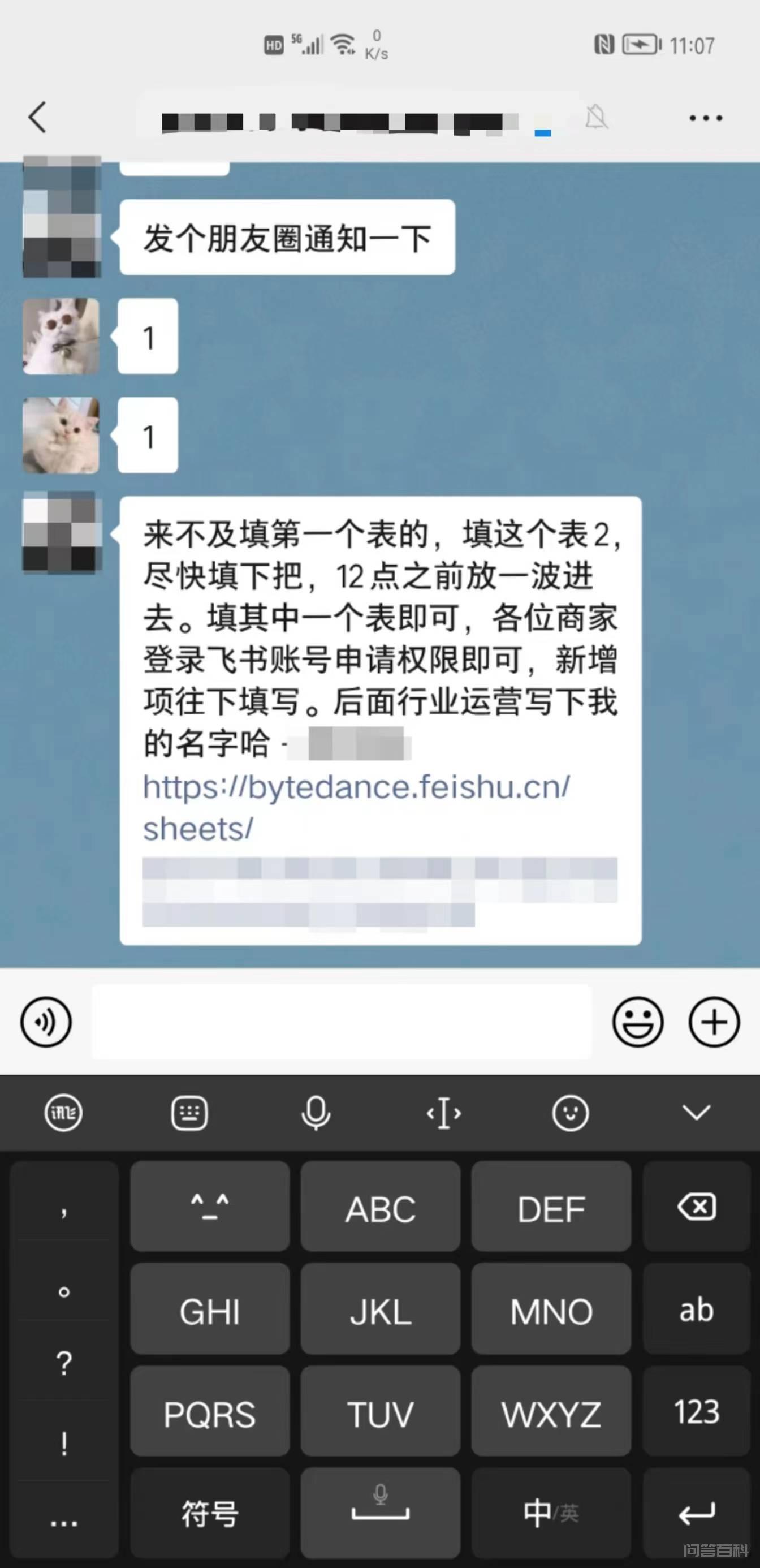760x1568 pixels.
Task: Tap the iFlytek logo on the keyboard toolbar
Action: [x=63, y=1111]
